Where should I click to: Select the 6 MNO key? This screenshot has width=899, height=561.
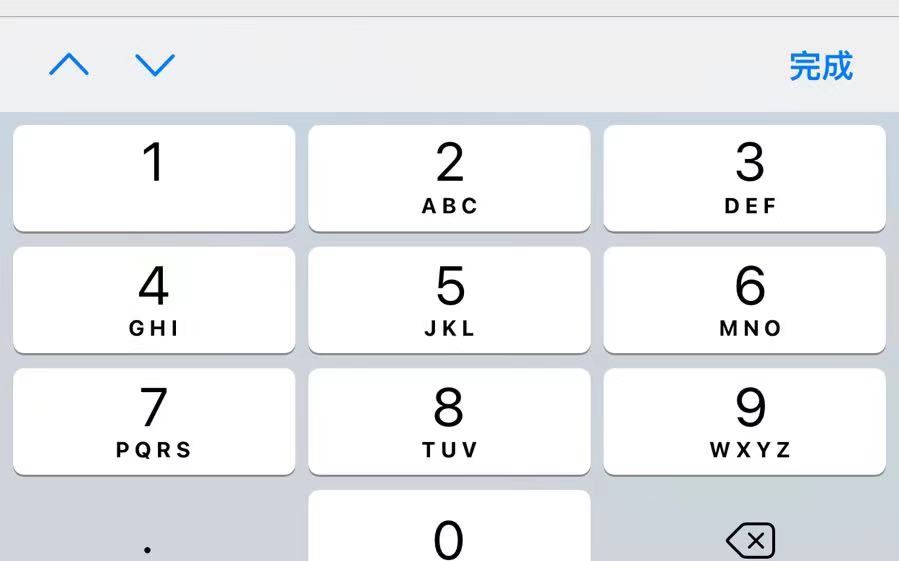[745, 299]
